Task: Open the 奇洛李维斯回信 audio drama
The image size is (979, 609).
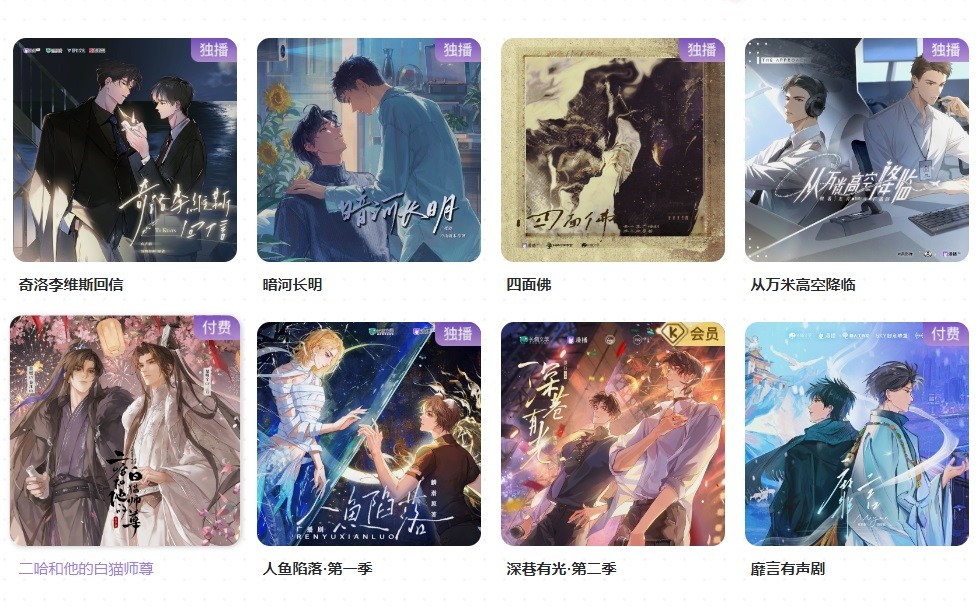Action: pos(125,150)
